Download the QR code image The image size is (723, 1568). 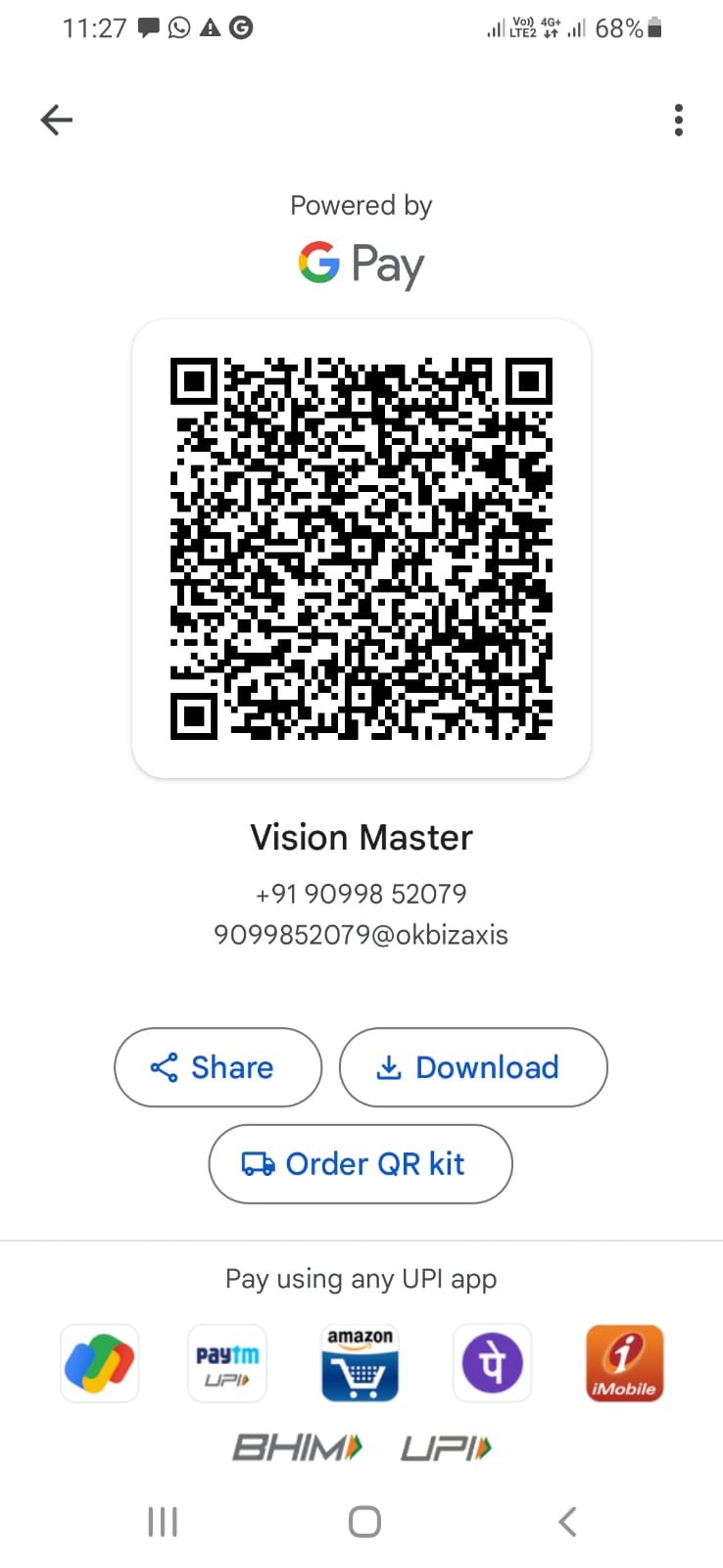[x=472, y=1067]
